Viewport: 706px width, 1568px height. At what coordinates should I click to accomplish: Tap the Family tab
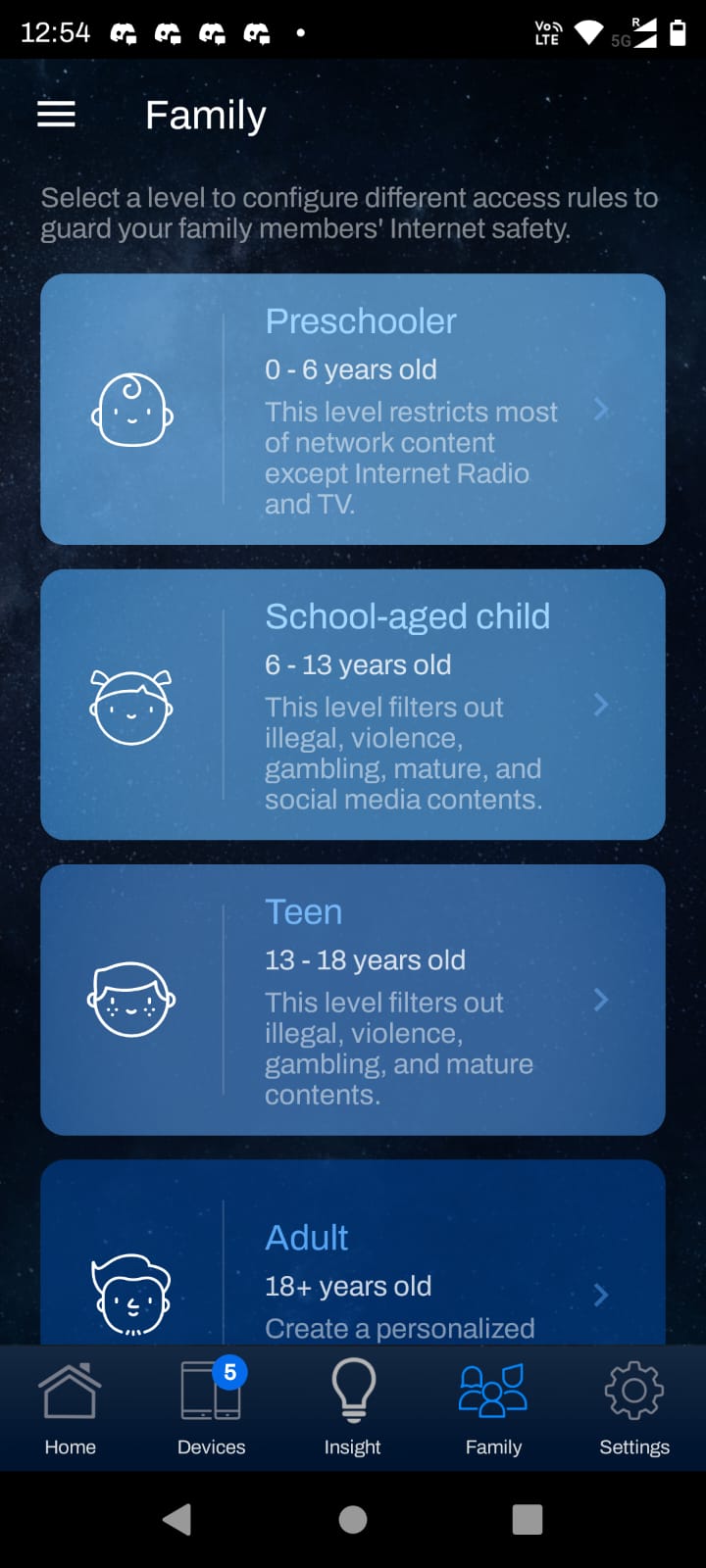(494, 1408)
